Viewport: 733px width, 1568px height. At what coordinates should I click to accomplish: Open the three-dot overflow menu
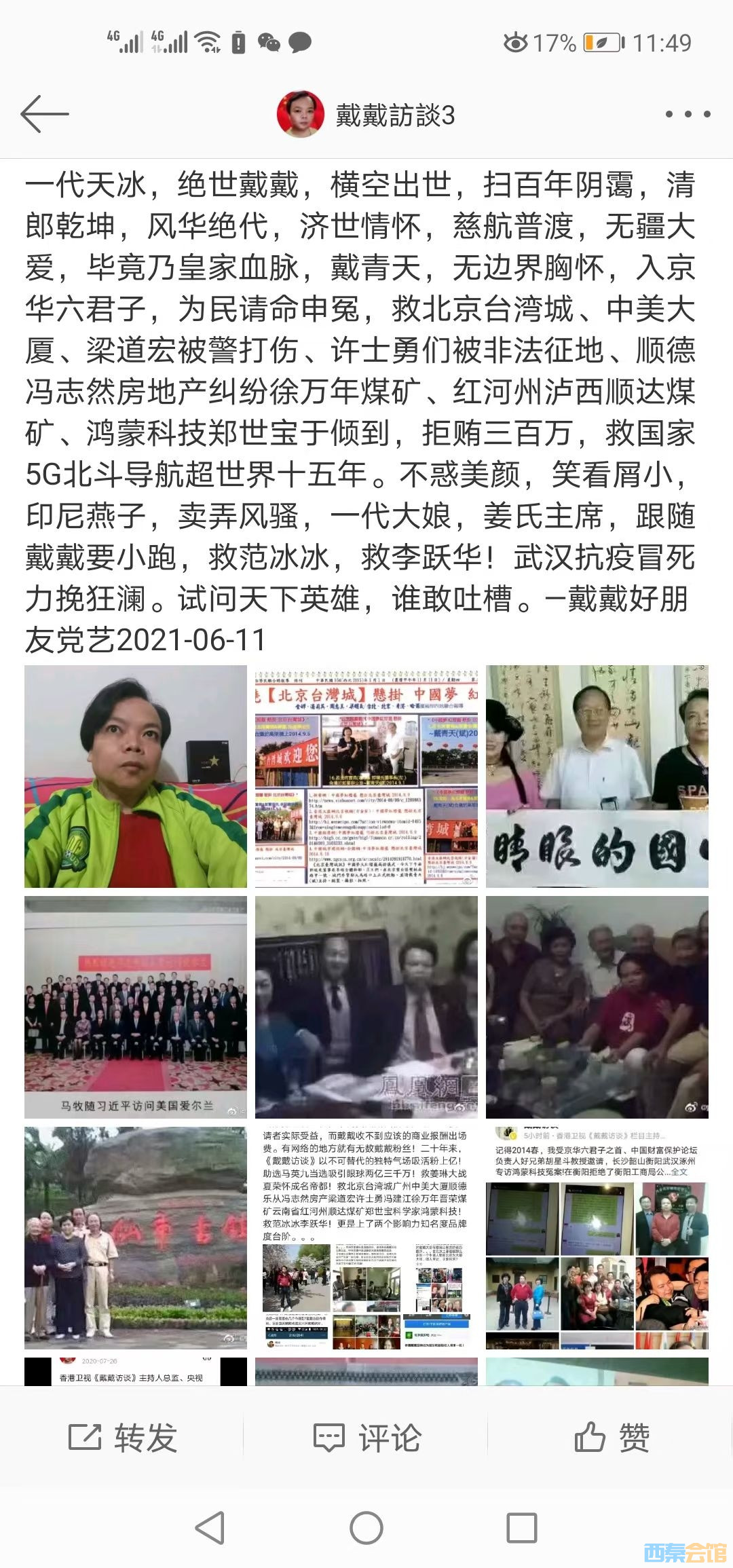pos(688,114)
